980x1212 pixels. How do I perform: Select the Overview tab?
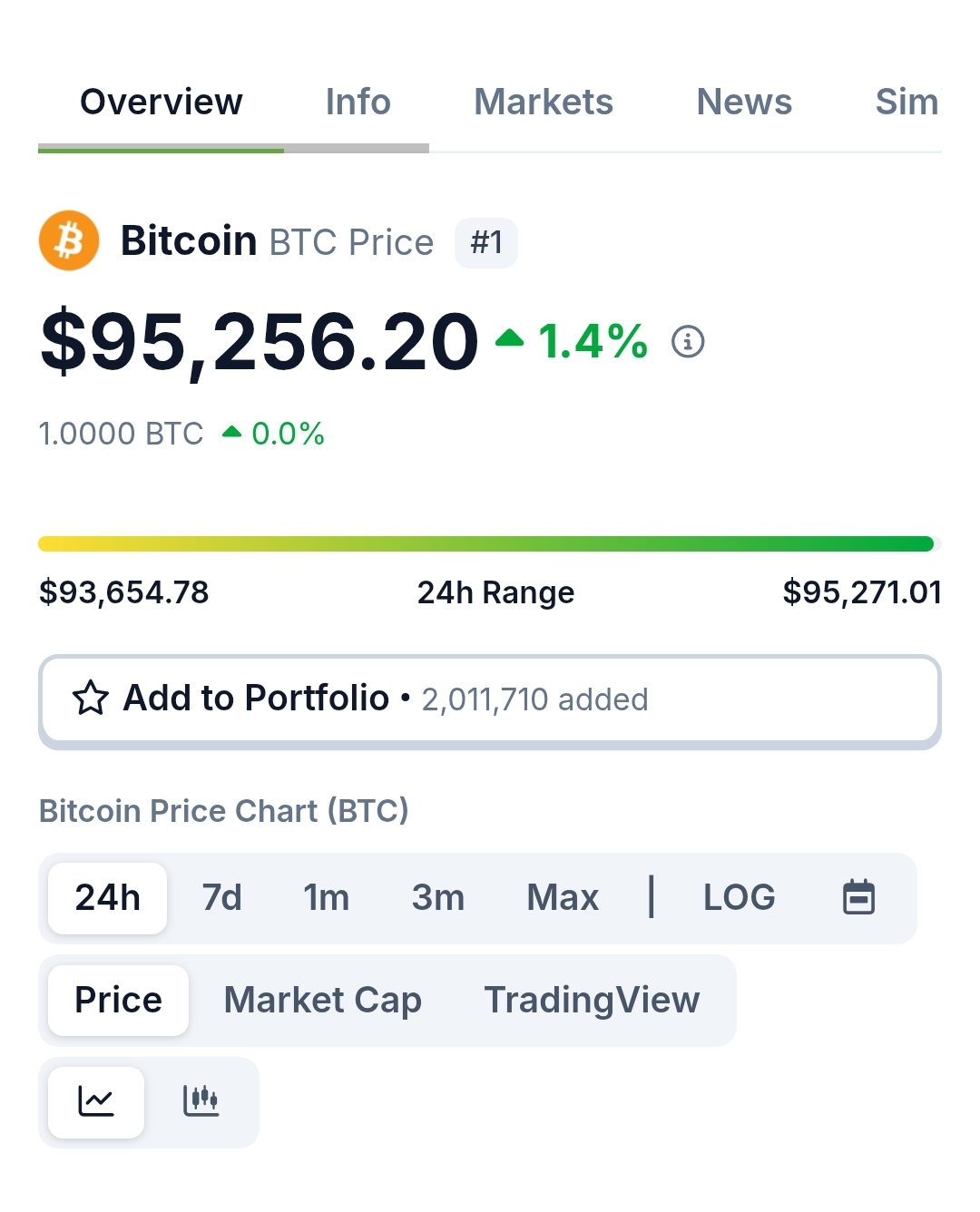click(x=162, y=103)
